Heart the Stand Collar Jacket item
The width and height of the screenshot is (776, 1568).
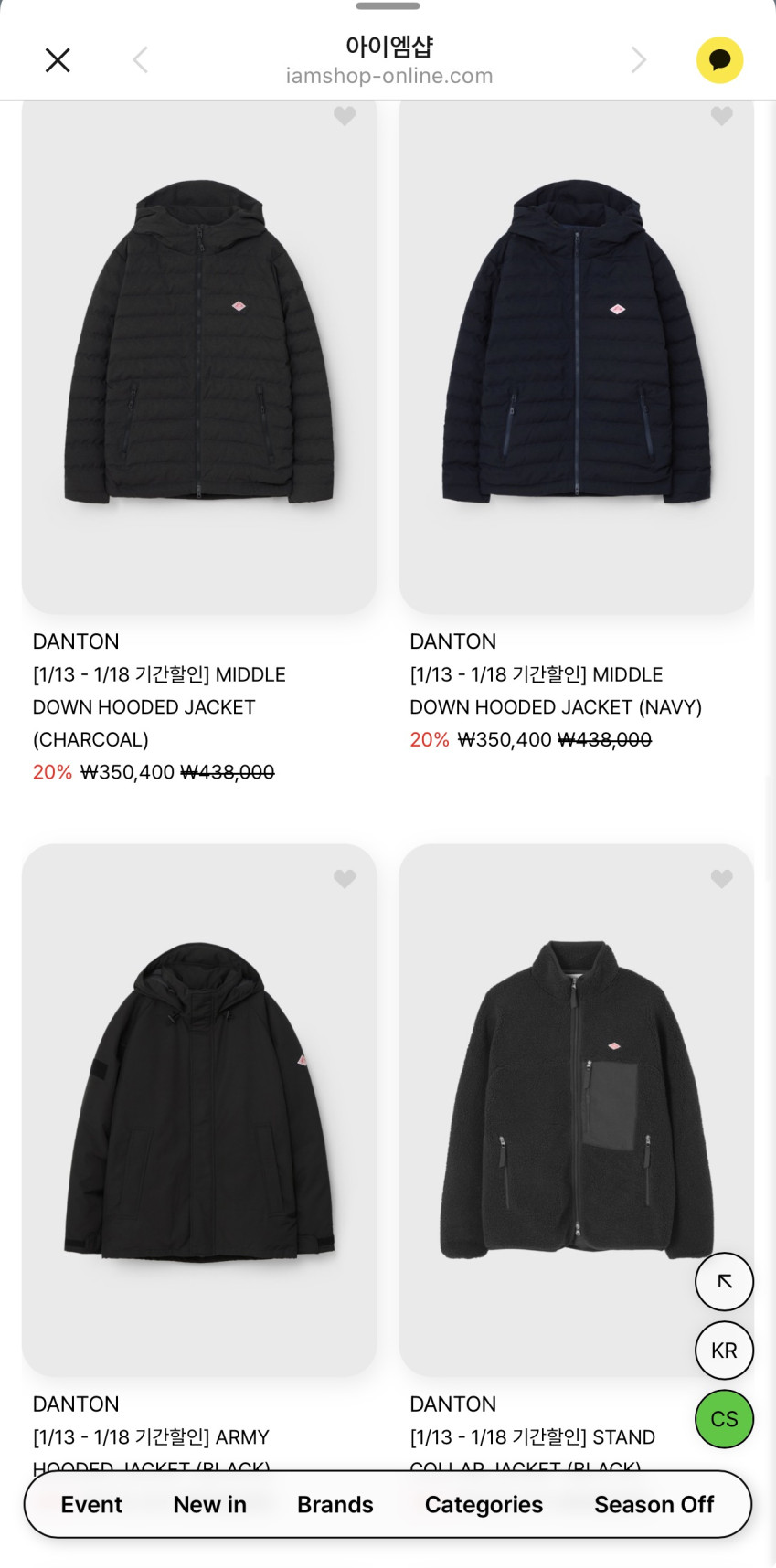point(722,878)
